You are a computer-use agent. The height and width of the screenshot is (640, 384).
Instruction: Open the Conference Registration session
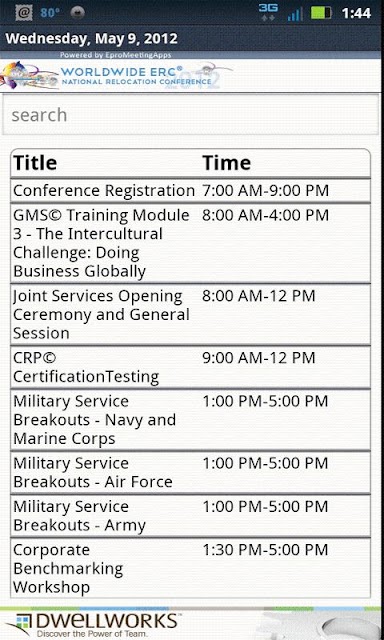[x=191, y=191]
